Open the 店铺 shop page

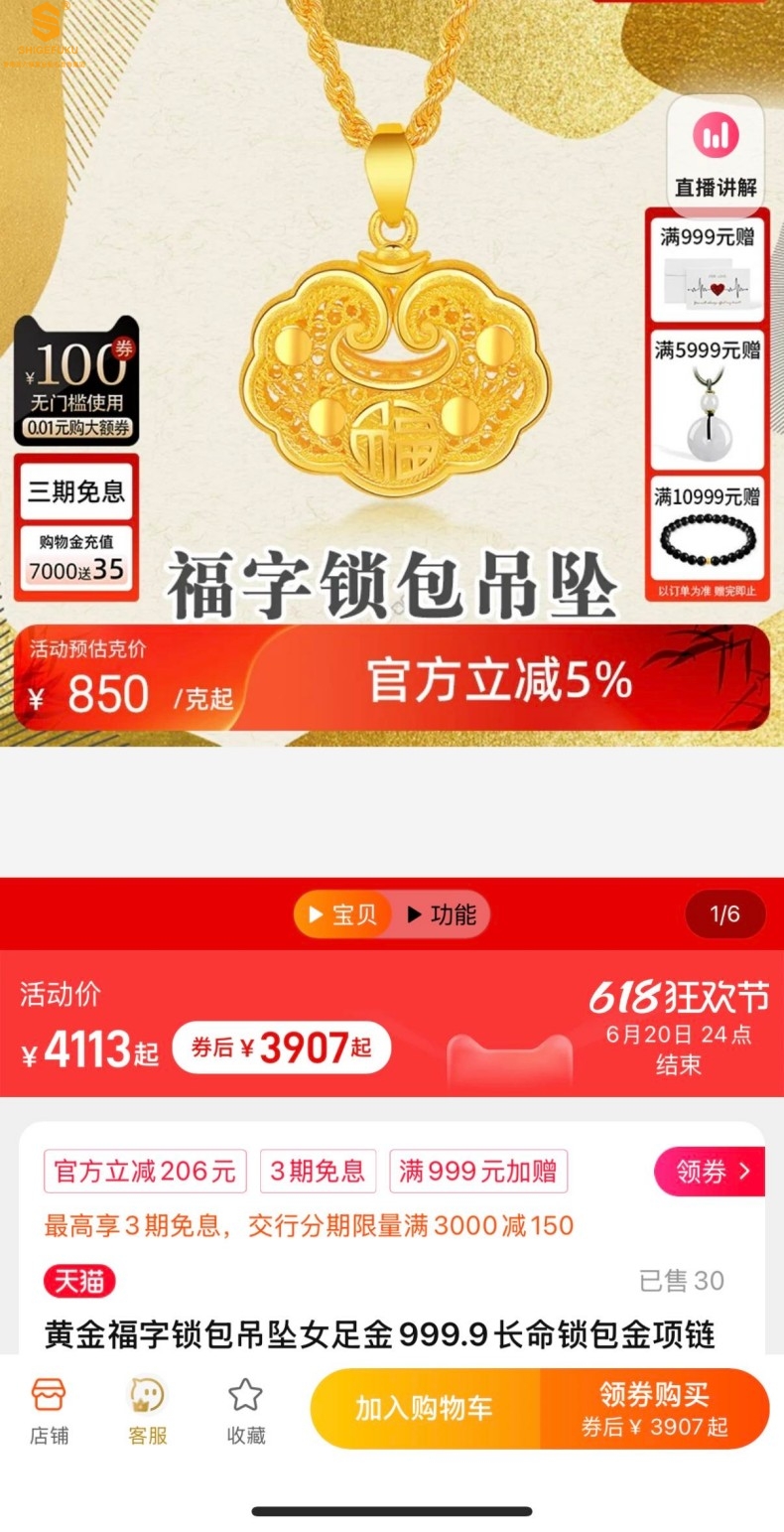click(x=49, y=1410)
